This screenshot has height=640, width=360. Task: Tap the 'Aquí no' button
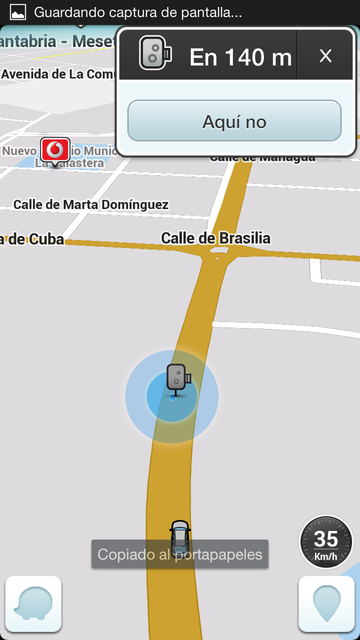(234, 121)
